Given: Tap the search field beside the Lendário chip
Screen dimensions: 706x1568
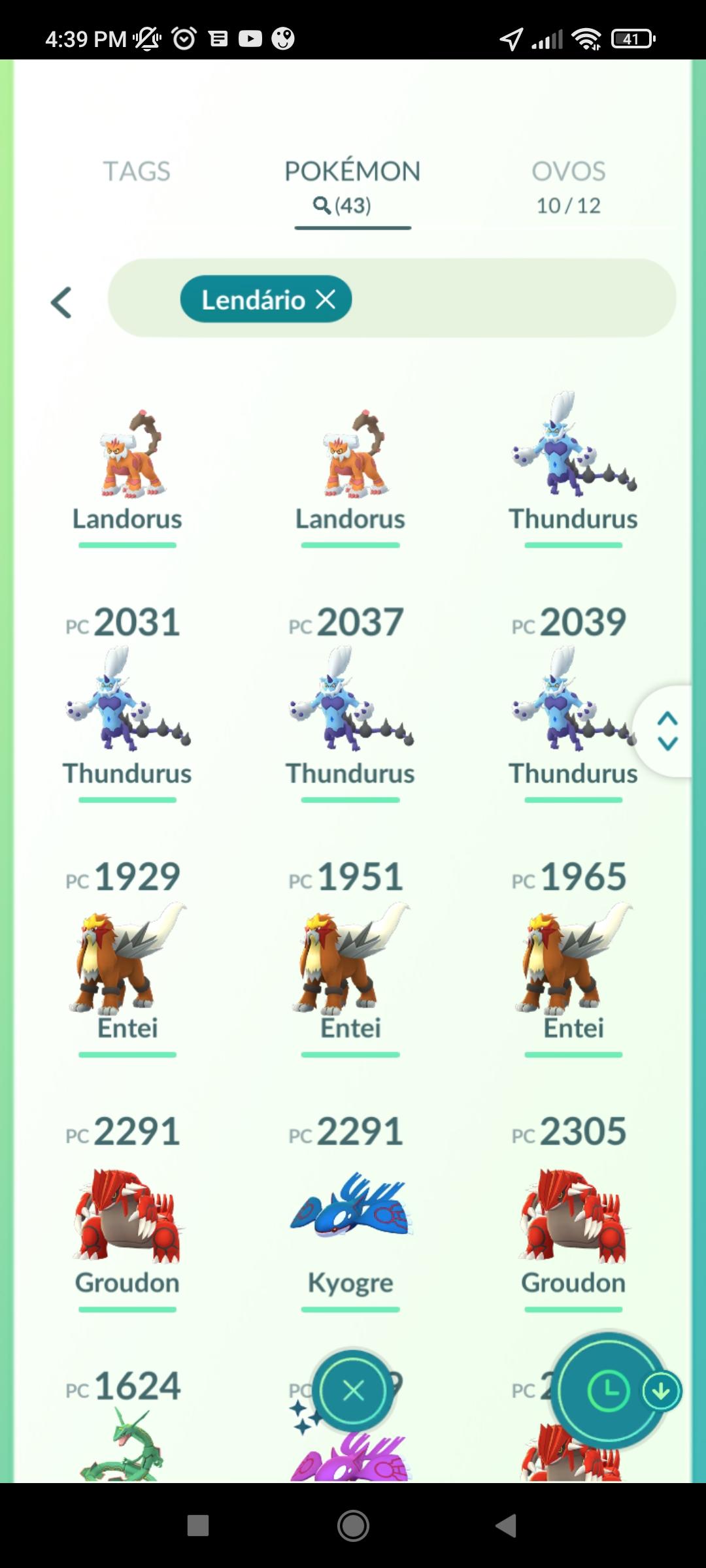Looking at the screenshot, I should (510, 299).
